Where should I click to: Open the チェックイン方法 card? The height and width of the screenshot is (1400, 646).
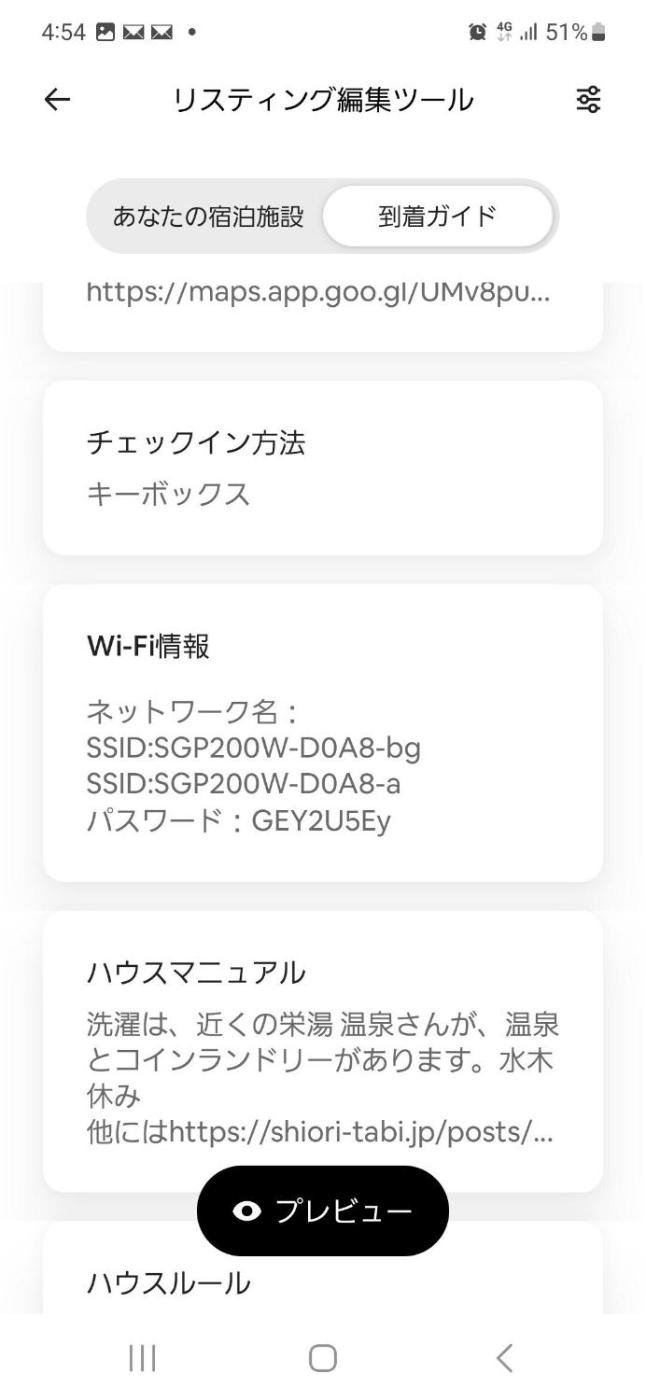322,467
